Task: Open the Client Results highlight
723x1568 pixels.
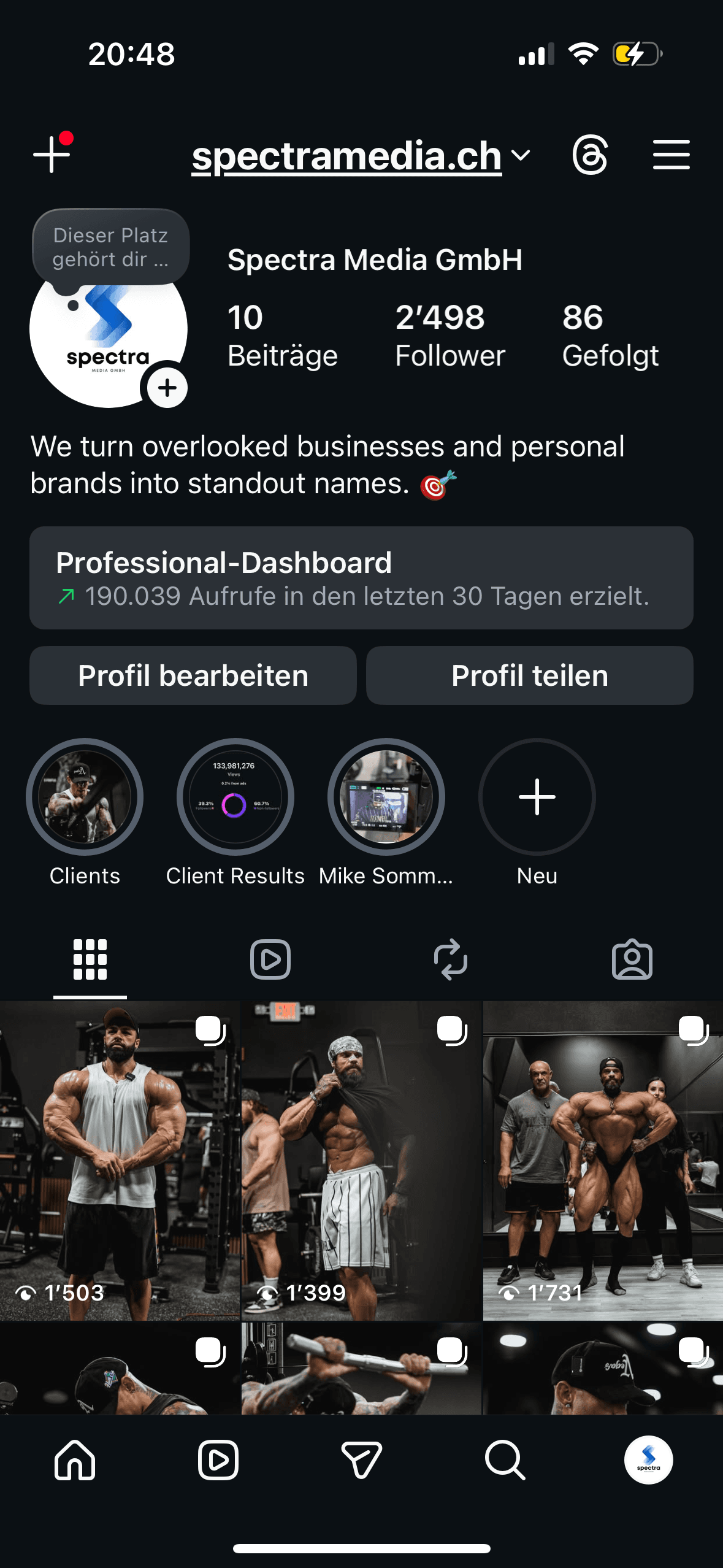Action: tap(235, 796)
